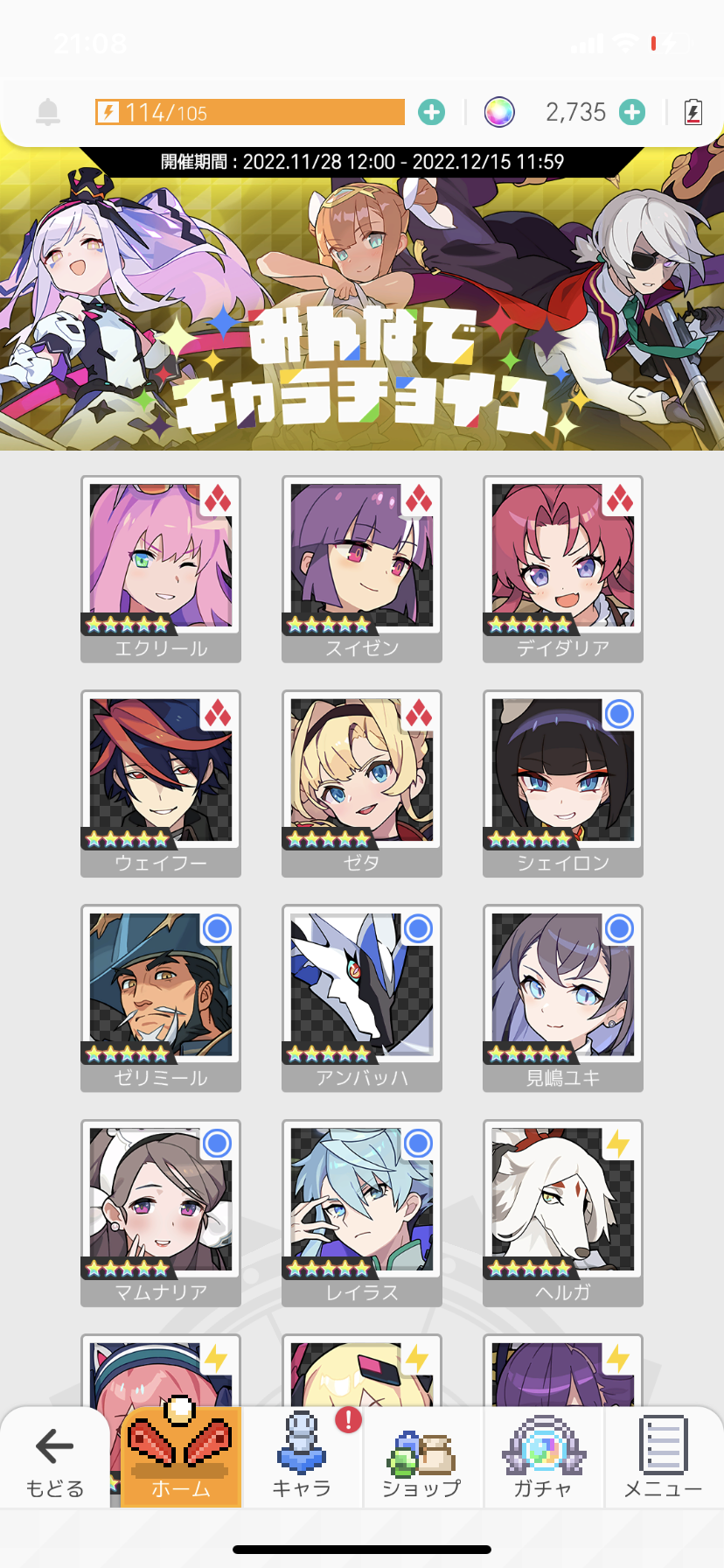Open the notifications bell

click(48, 112)
